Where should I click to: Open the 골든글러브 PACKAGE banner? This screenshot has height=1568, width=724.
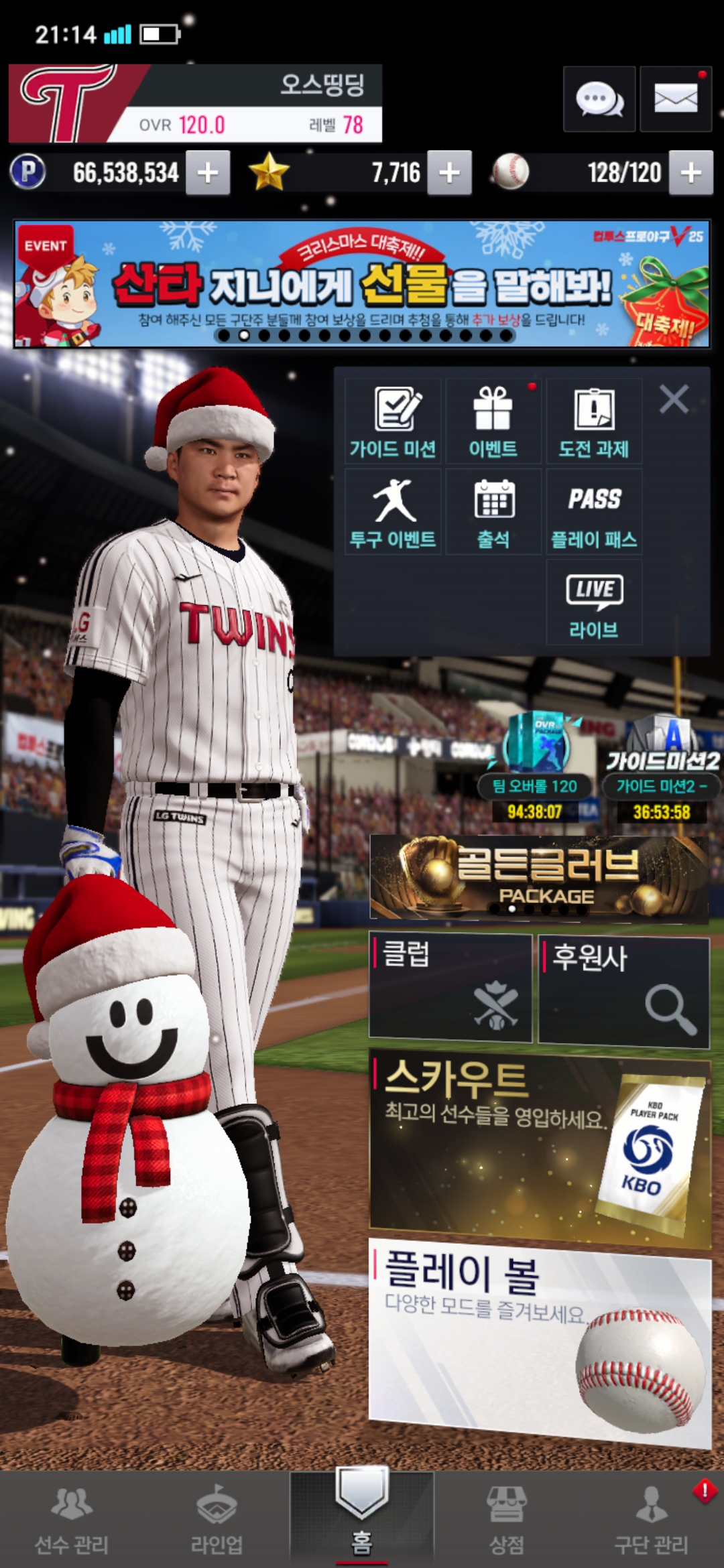tap(539, 876)
